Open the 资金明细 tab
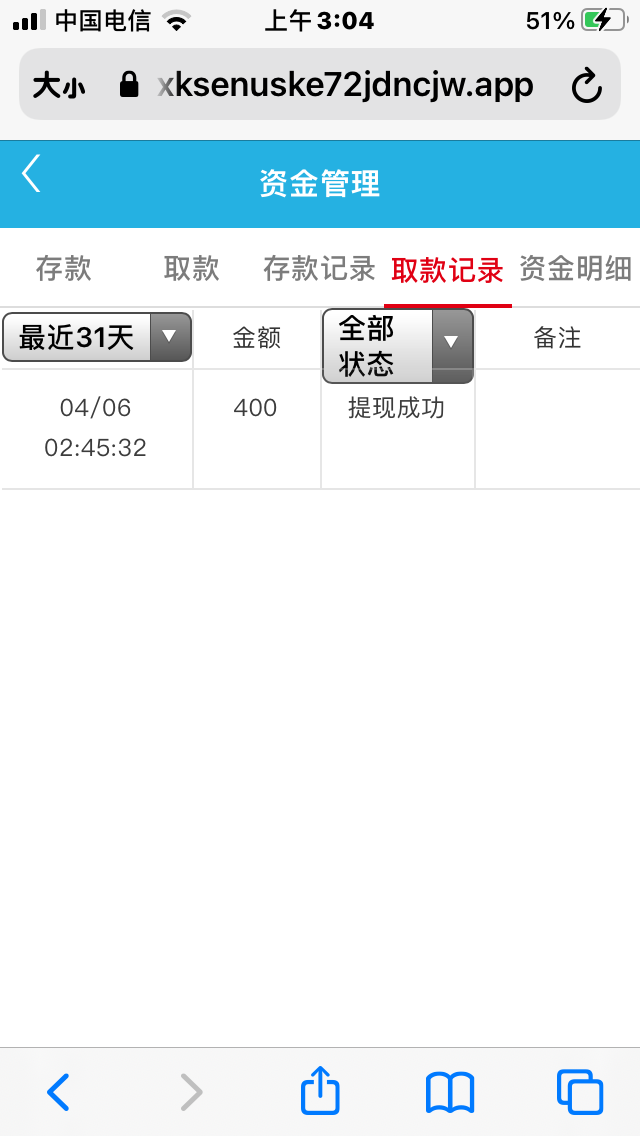 coord(576,268)
